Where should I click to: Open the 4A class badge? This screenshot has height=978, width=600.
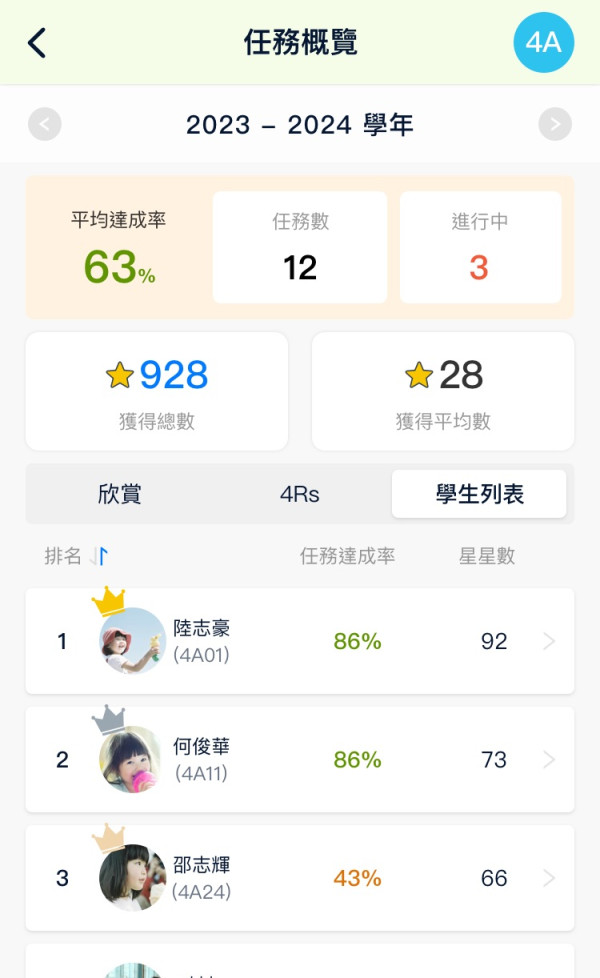click(x=543, y=43)
